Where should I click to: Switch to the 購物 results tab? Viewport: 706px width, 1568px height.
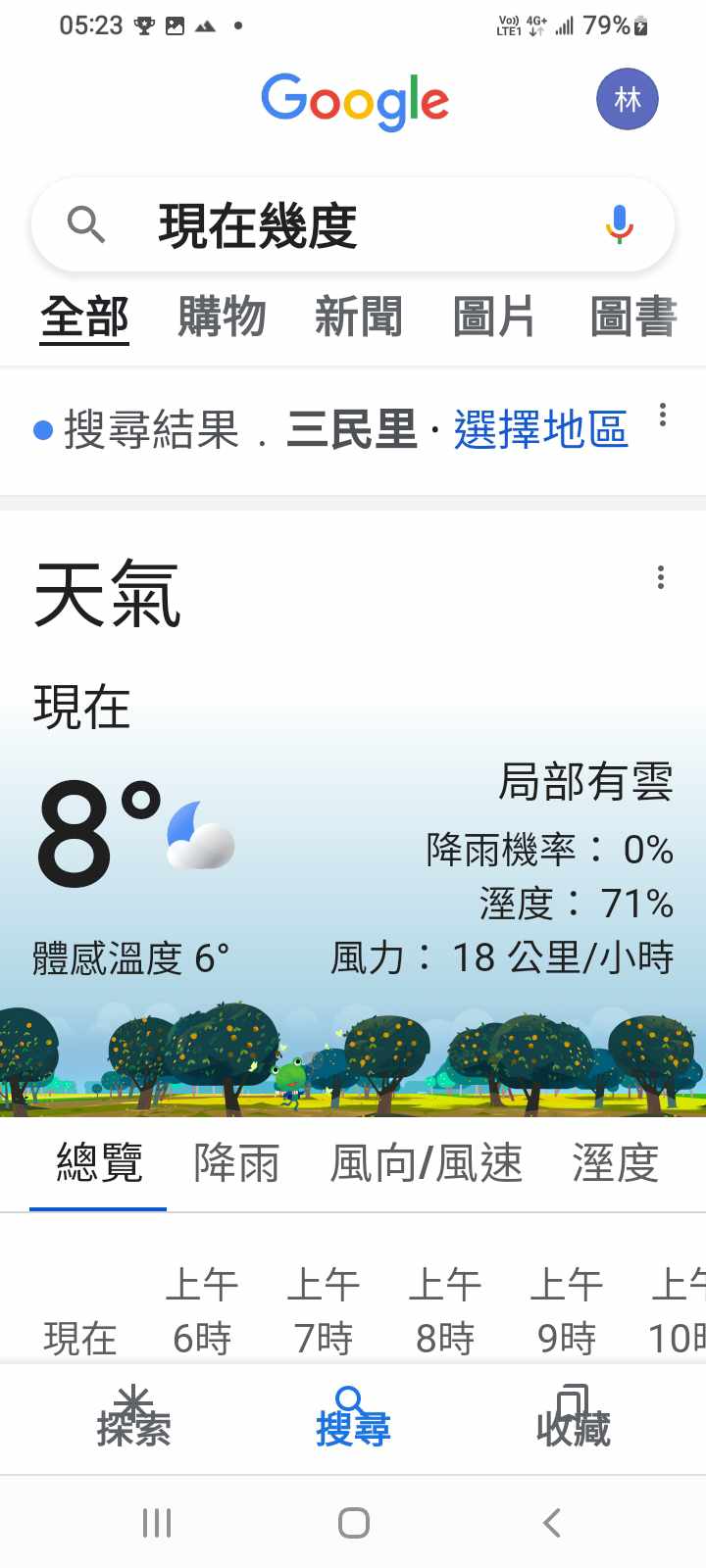[222, 318]
